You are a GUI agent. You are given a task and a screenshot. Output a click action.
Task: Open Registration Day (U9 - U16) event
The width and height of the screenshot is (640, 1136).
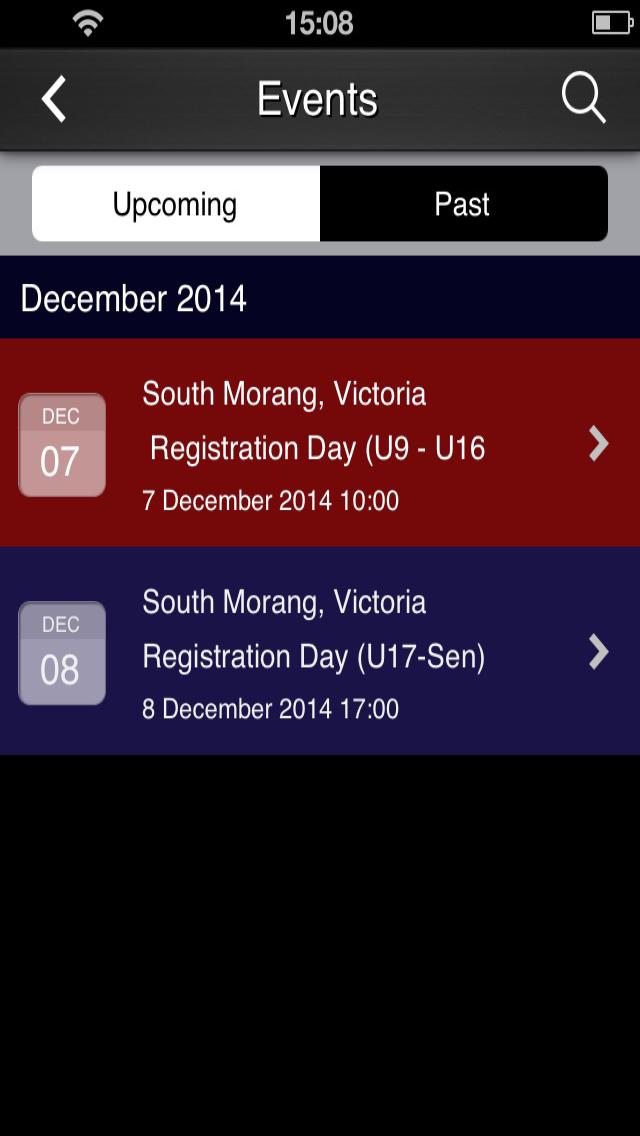(320, 443)
